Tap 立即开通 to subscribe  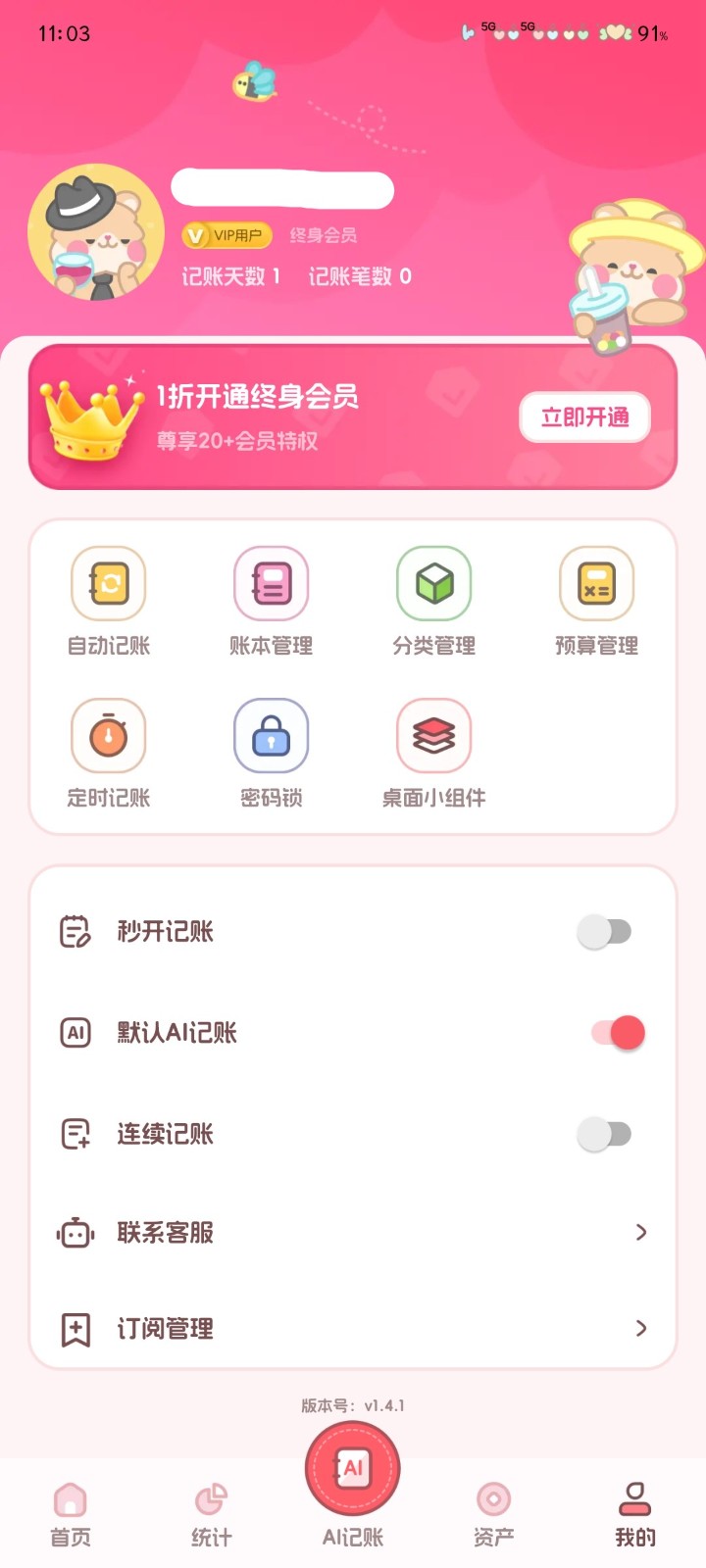584,417
